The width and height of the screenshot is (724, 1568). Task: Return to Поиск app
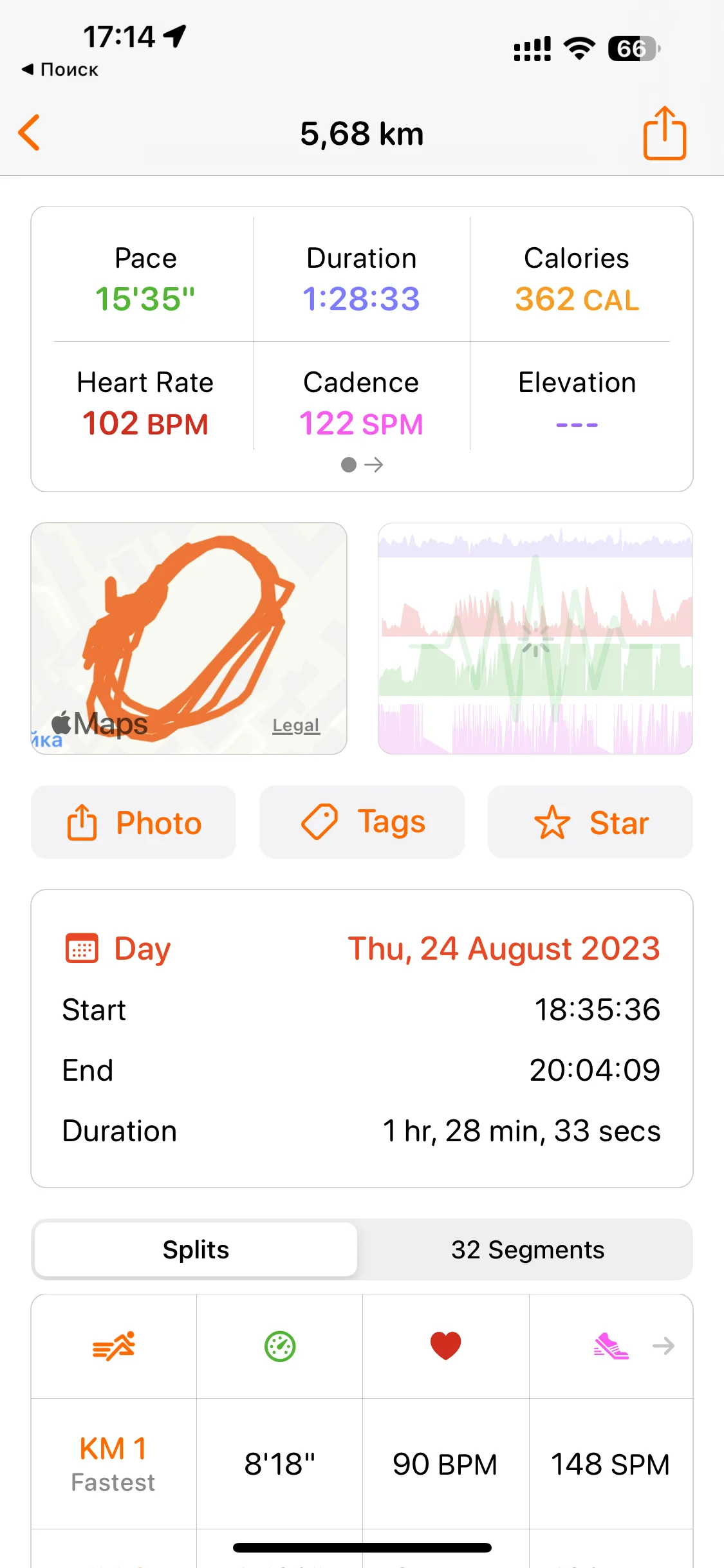[60, 70]
